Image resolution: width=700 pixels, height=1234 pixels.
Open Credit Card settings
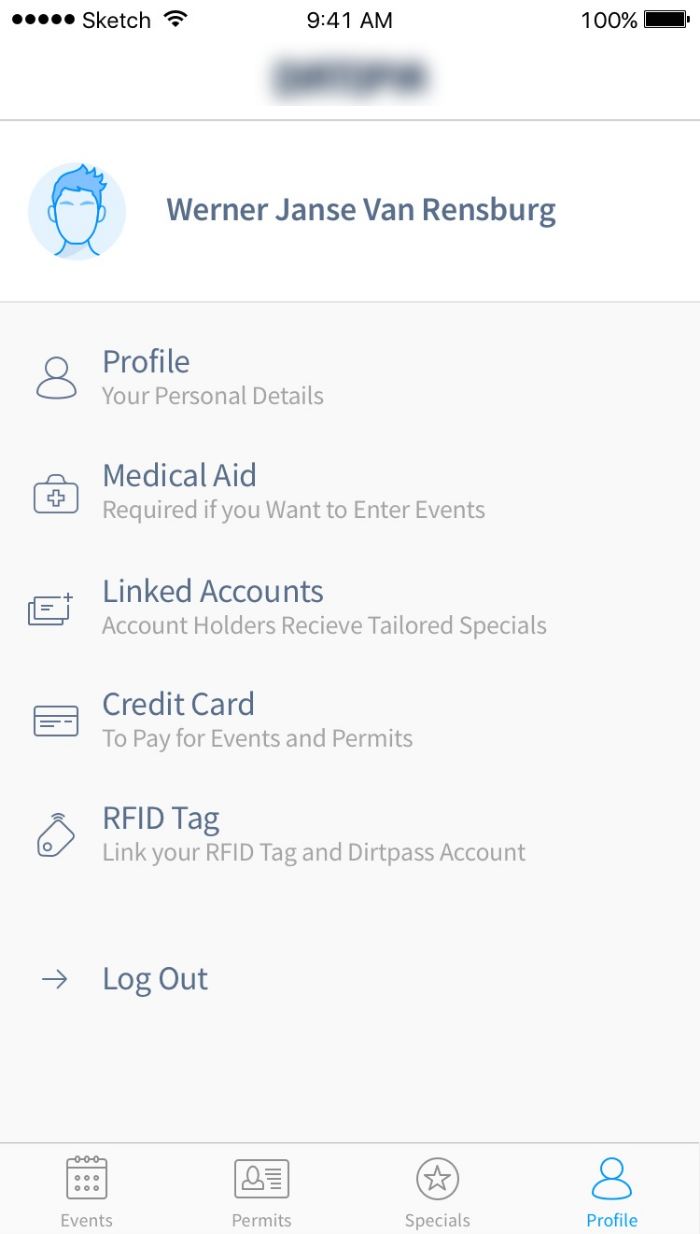tap(256, 720)
